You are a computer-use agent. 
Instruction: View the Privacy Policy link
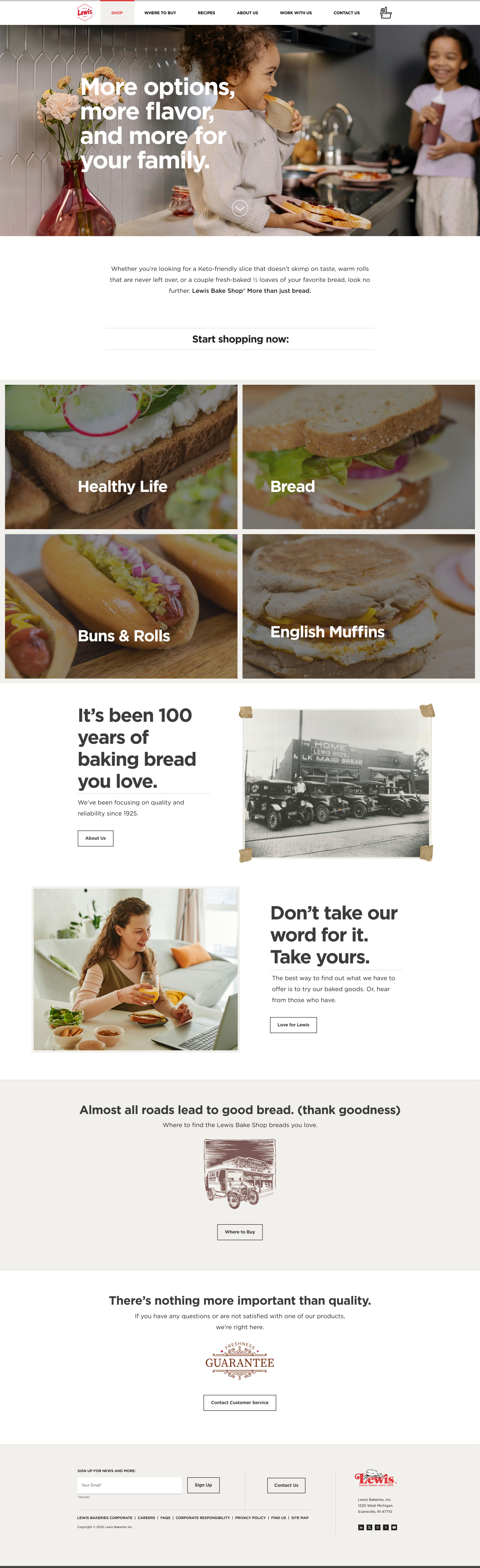[250, 1518]
